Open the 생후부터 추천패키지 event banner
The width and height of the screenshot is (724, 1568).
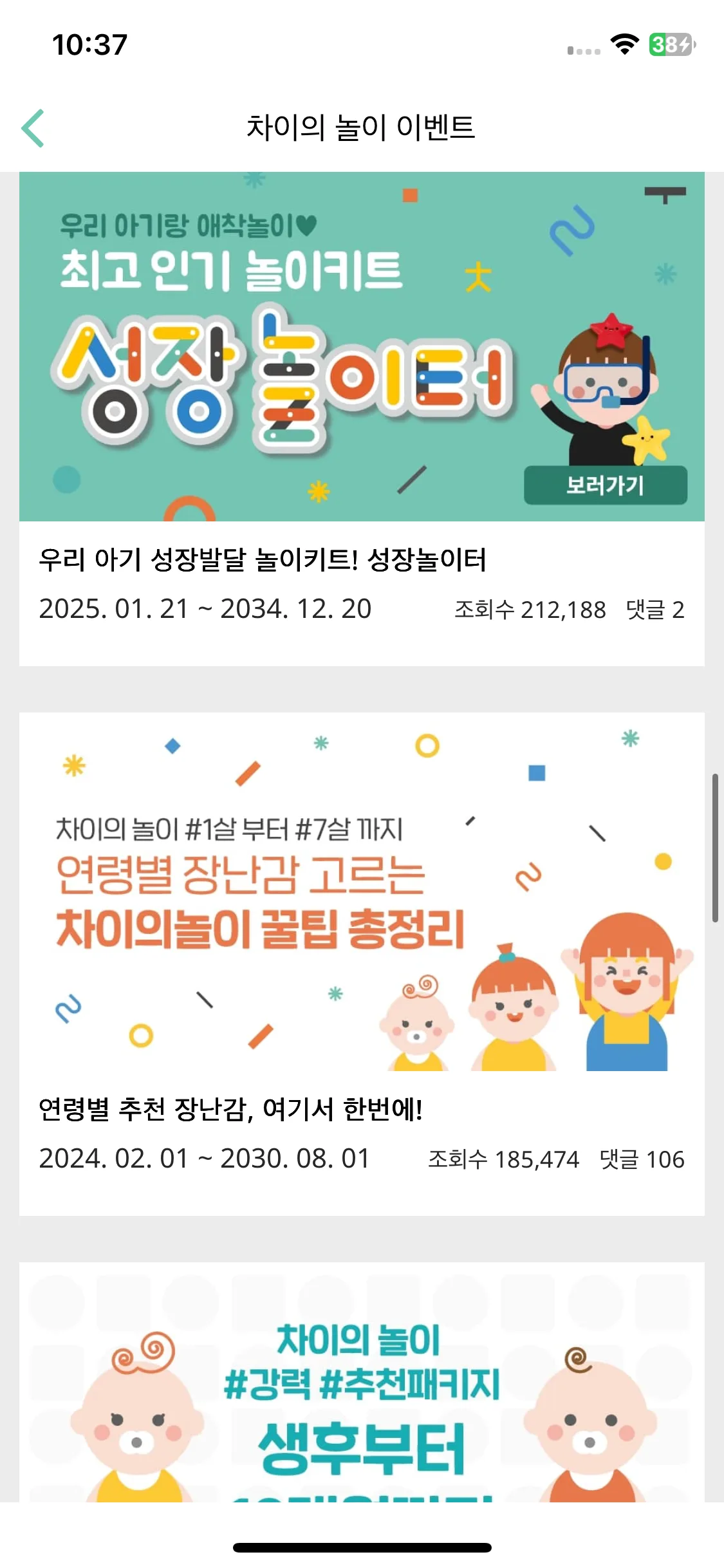pyautogui.click(x=362, y=1382)
